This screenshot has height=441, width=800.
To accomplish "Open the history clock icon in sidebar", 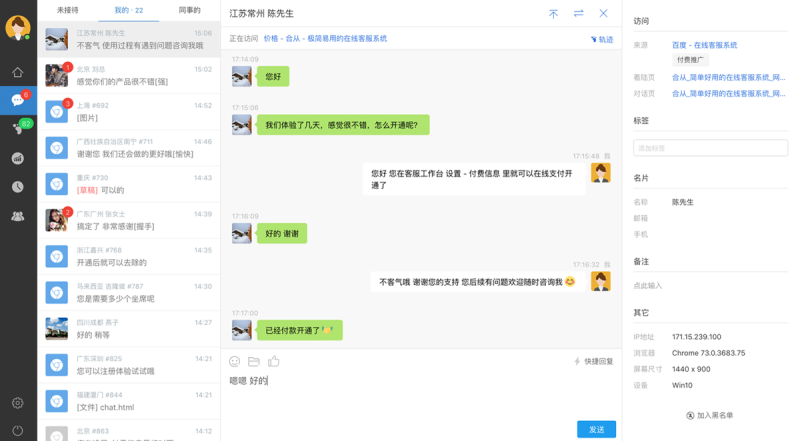I will (x=17, y=187).
